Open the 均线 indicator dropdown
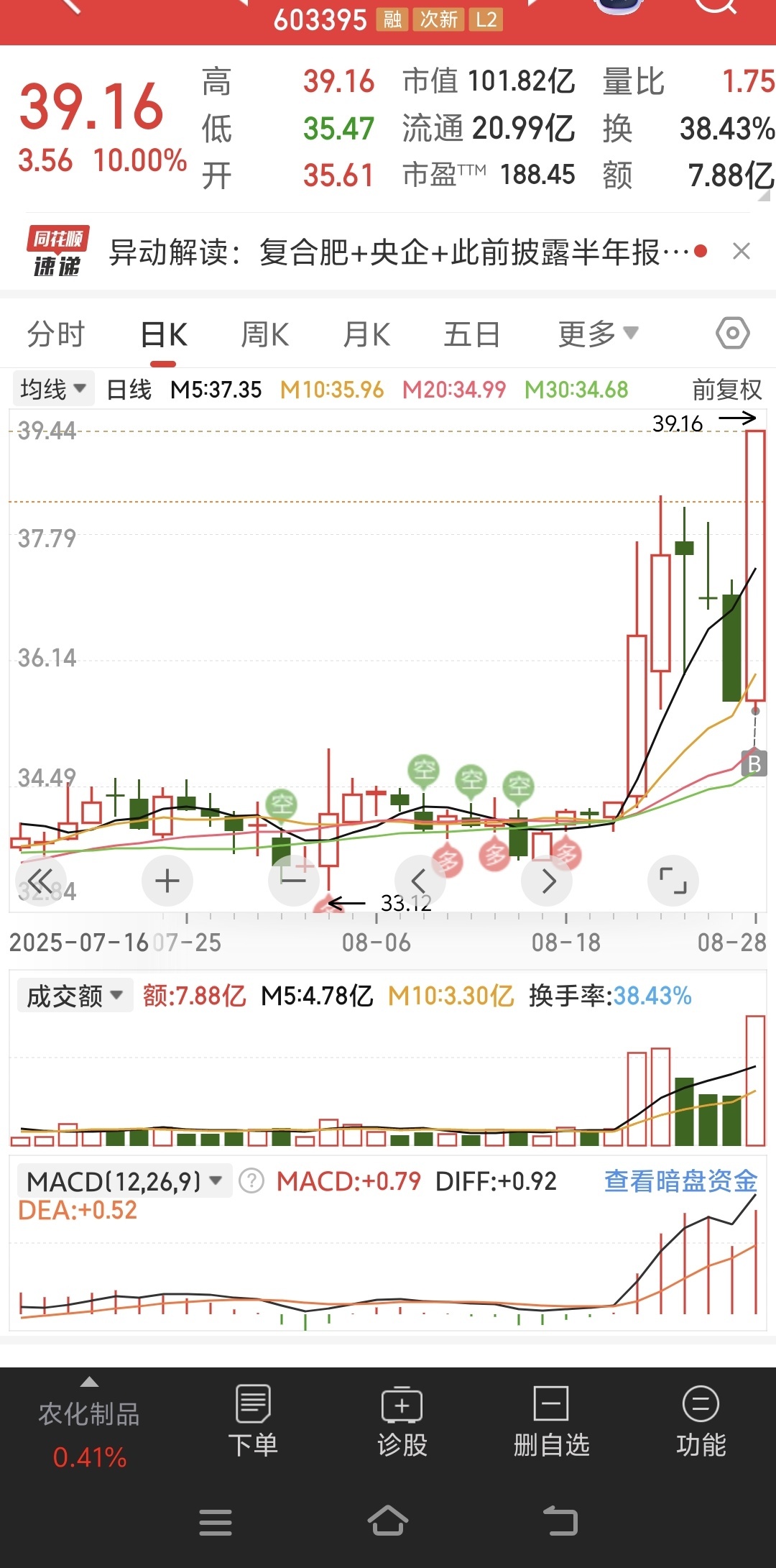The image size is (776, 1568). pos(52,389)
